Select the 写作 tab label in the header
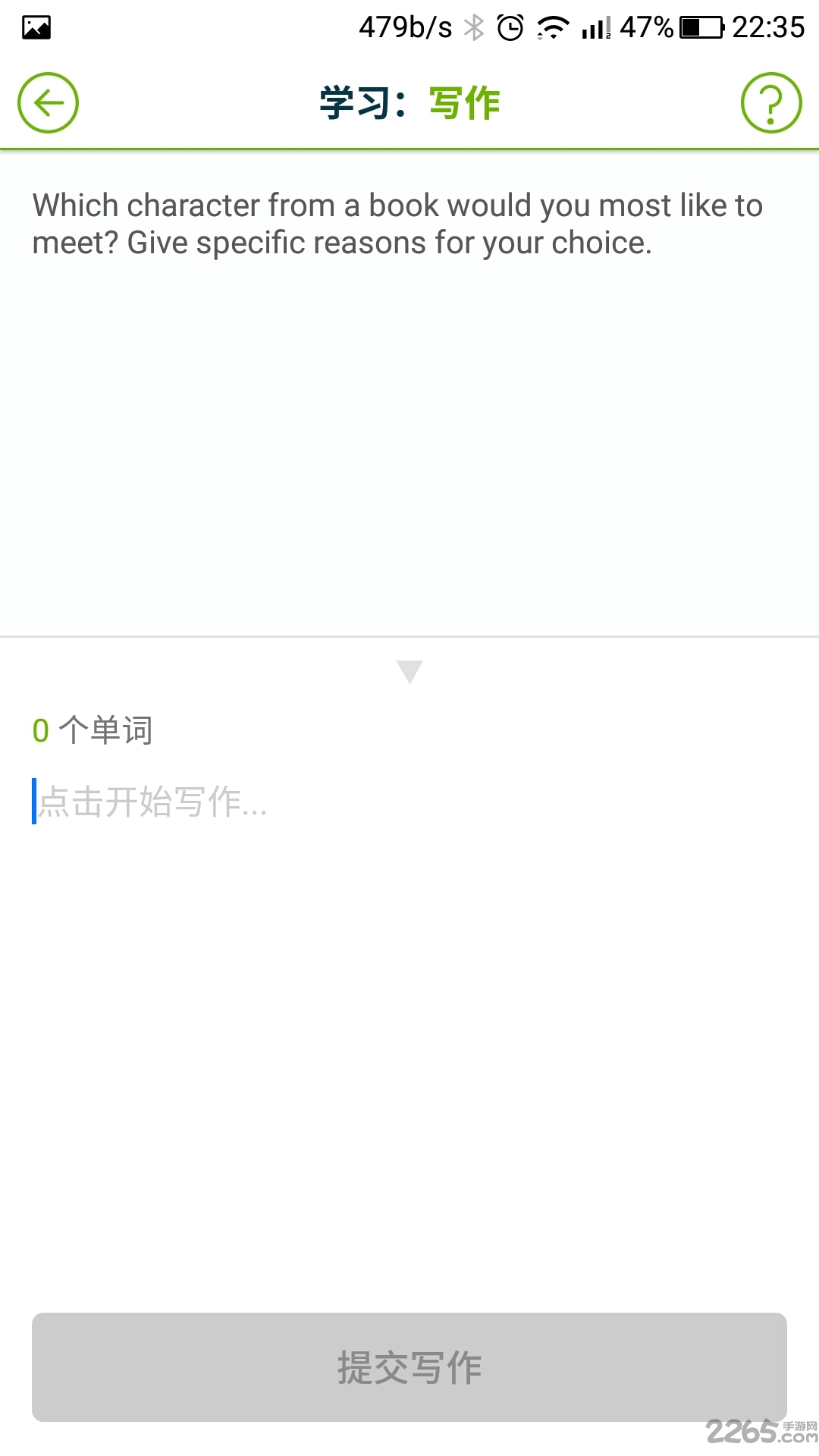819x1456 pixels. point(465,102)
